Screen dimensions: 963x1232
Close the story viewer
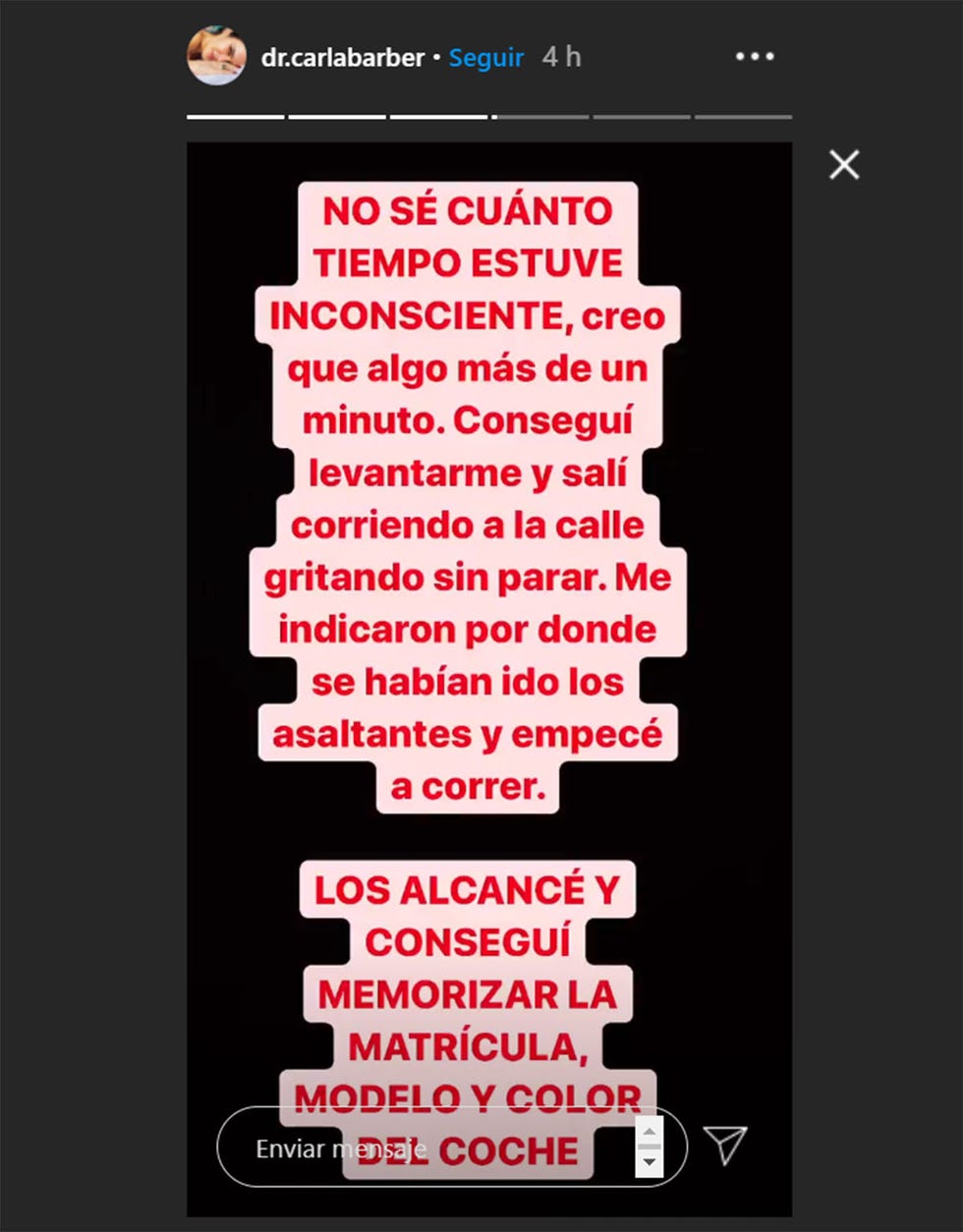[844, 165]
